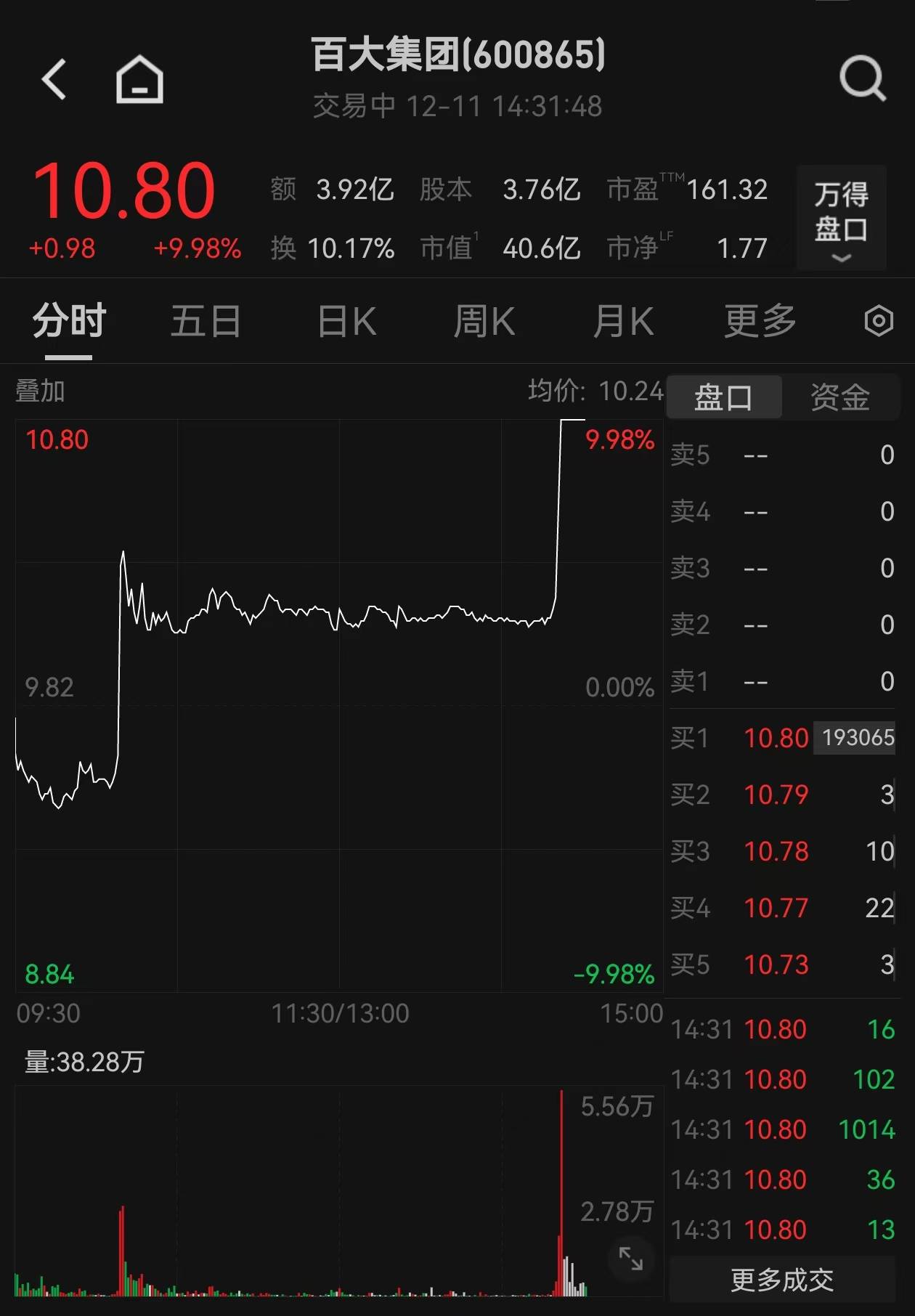
Task: Select the 分时 chart tab
Action: (69, 321)
